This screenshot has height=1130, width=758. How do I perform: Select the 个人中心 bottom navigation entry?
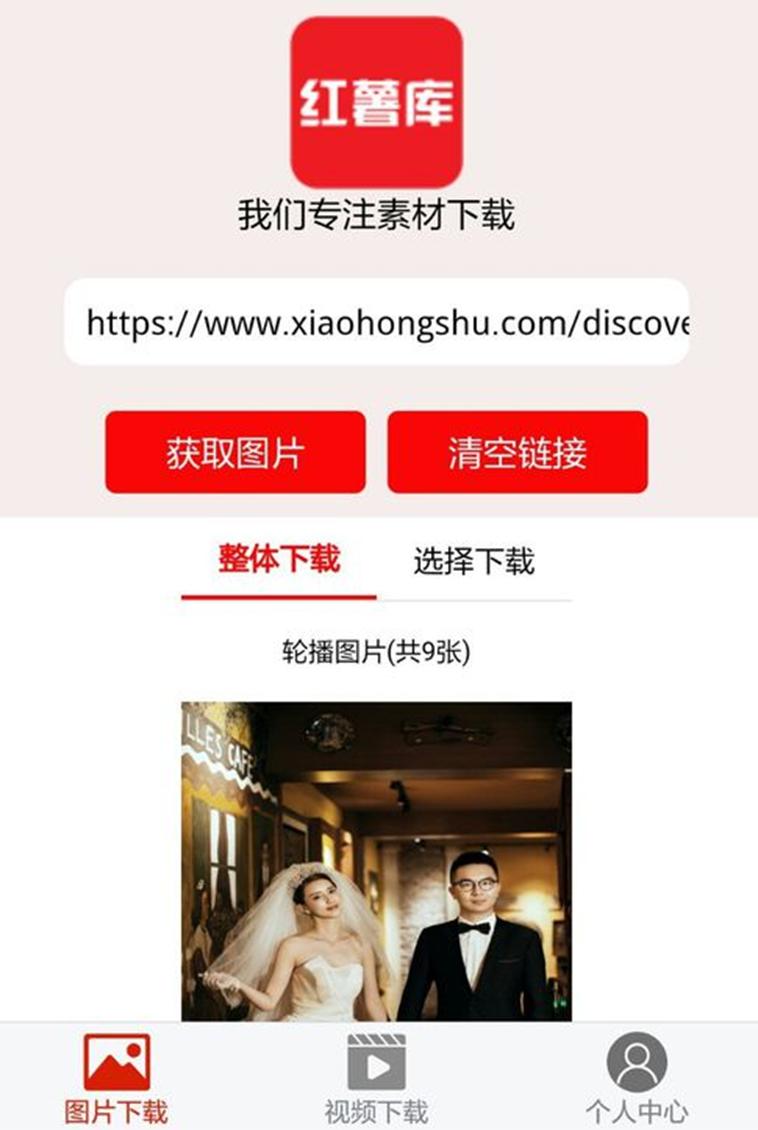point(637,1080)
